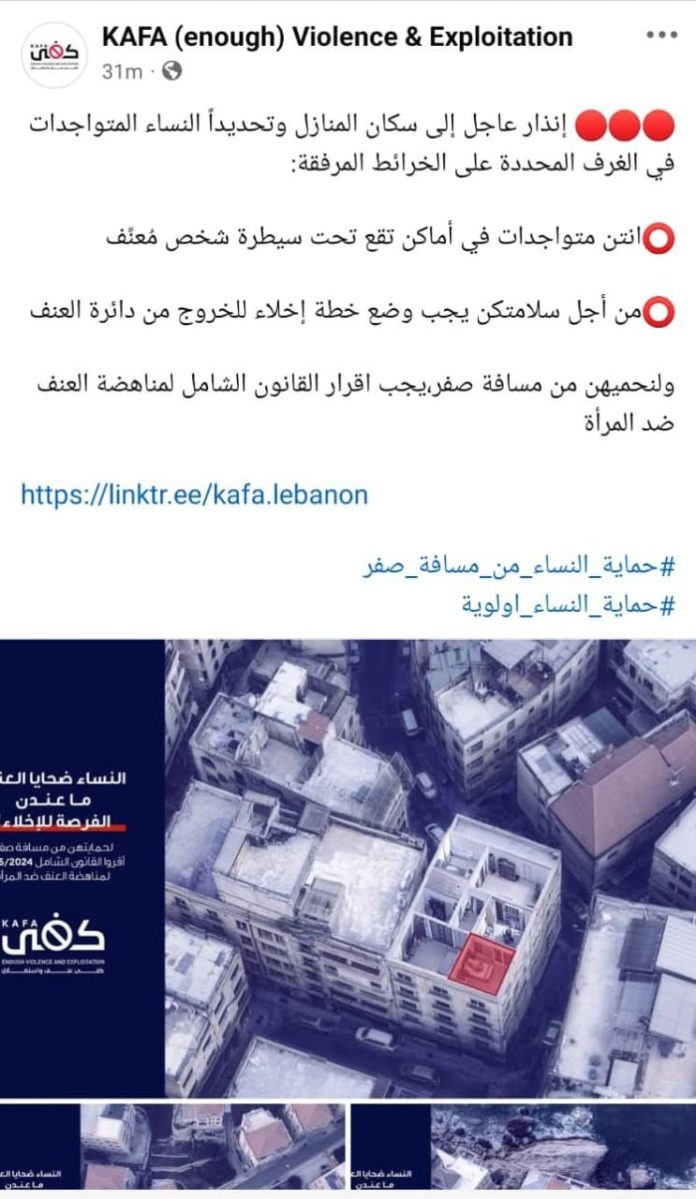Open the bottom-right post image
The width and height of the screenshot is (696, 1199).
point(523,1145)
